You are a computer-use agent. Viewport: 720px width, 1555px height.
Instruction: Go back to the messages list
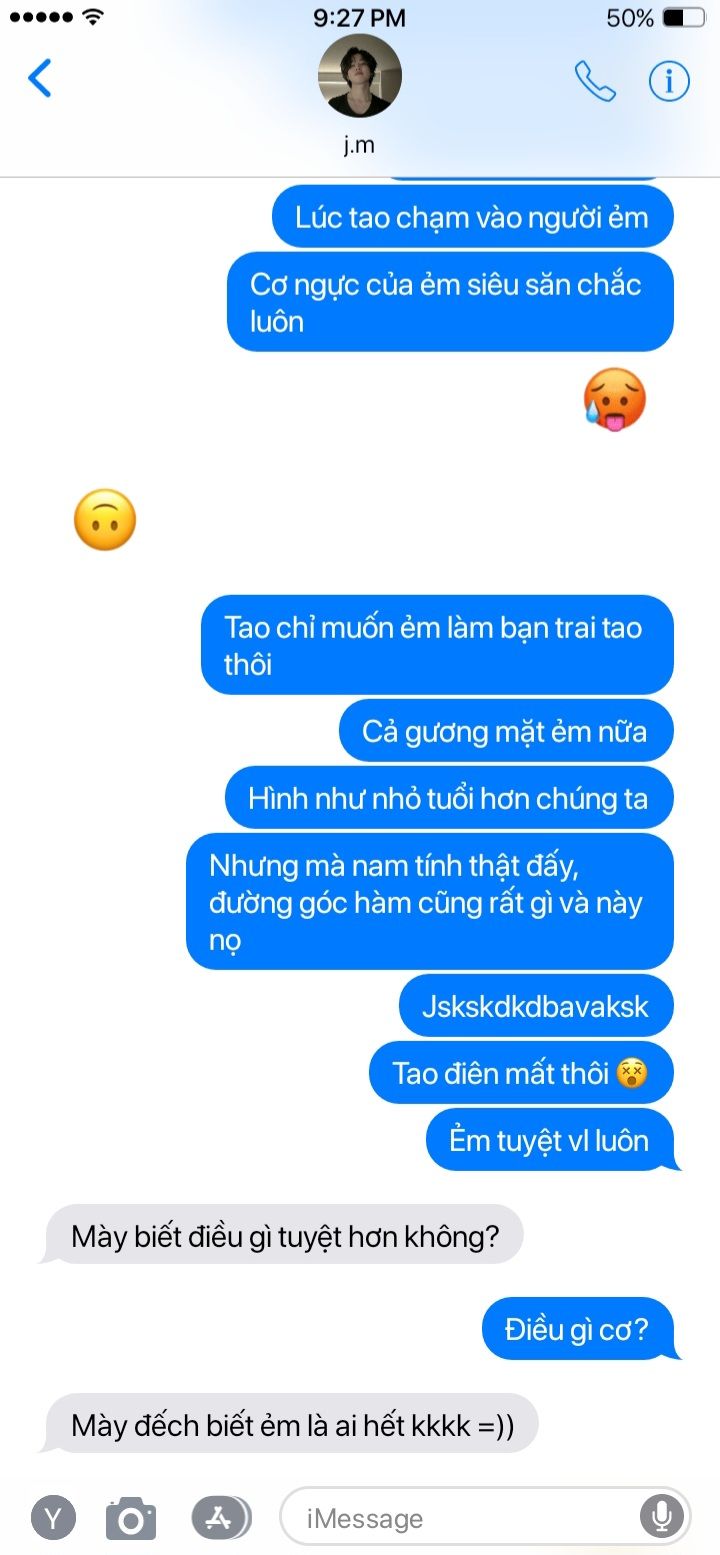[x=40, y=78]
